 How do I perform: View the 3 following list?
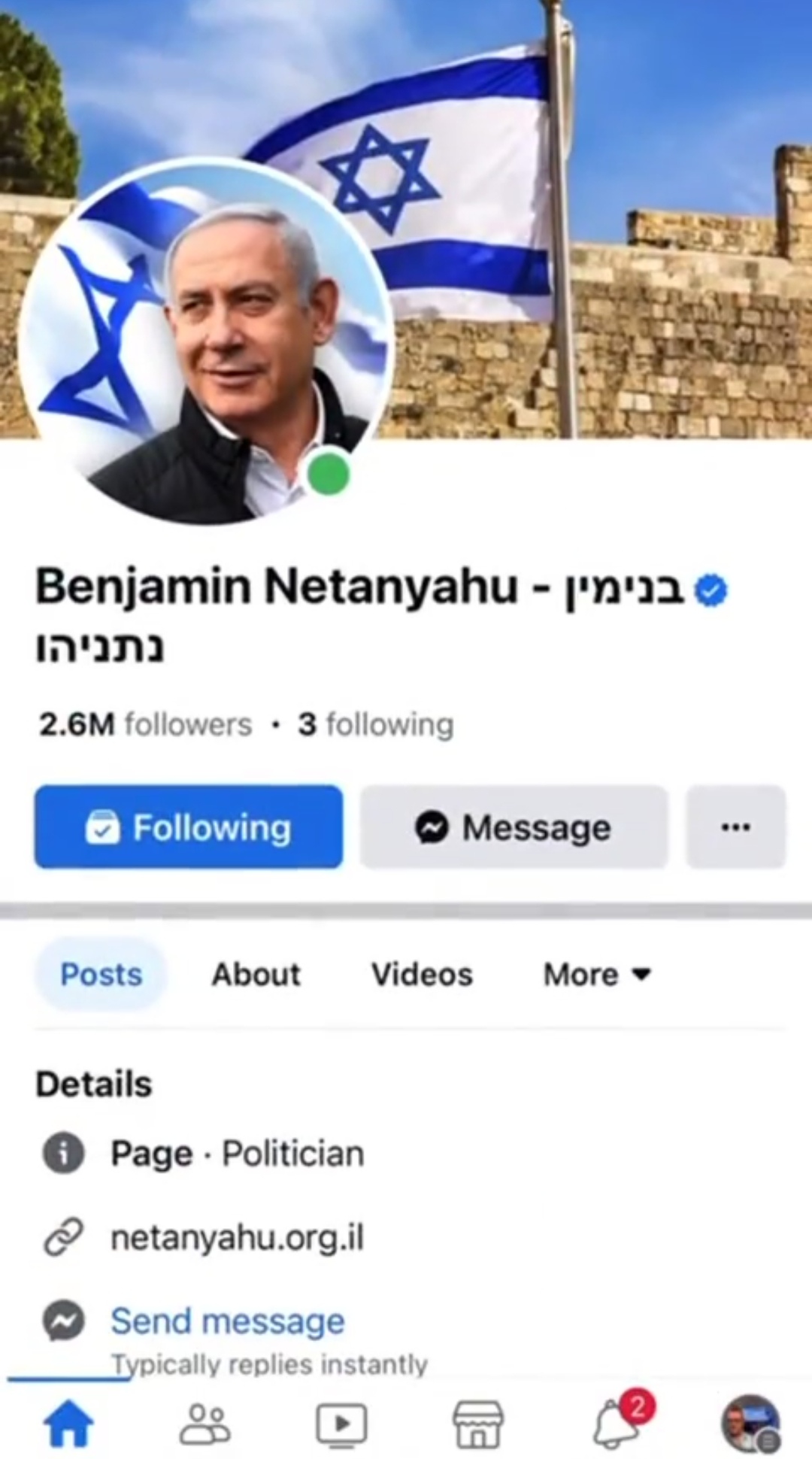pos(375,724)
